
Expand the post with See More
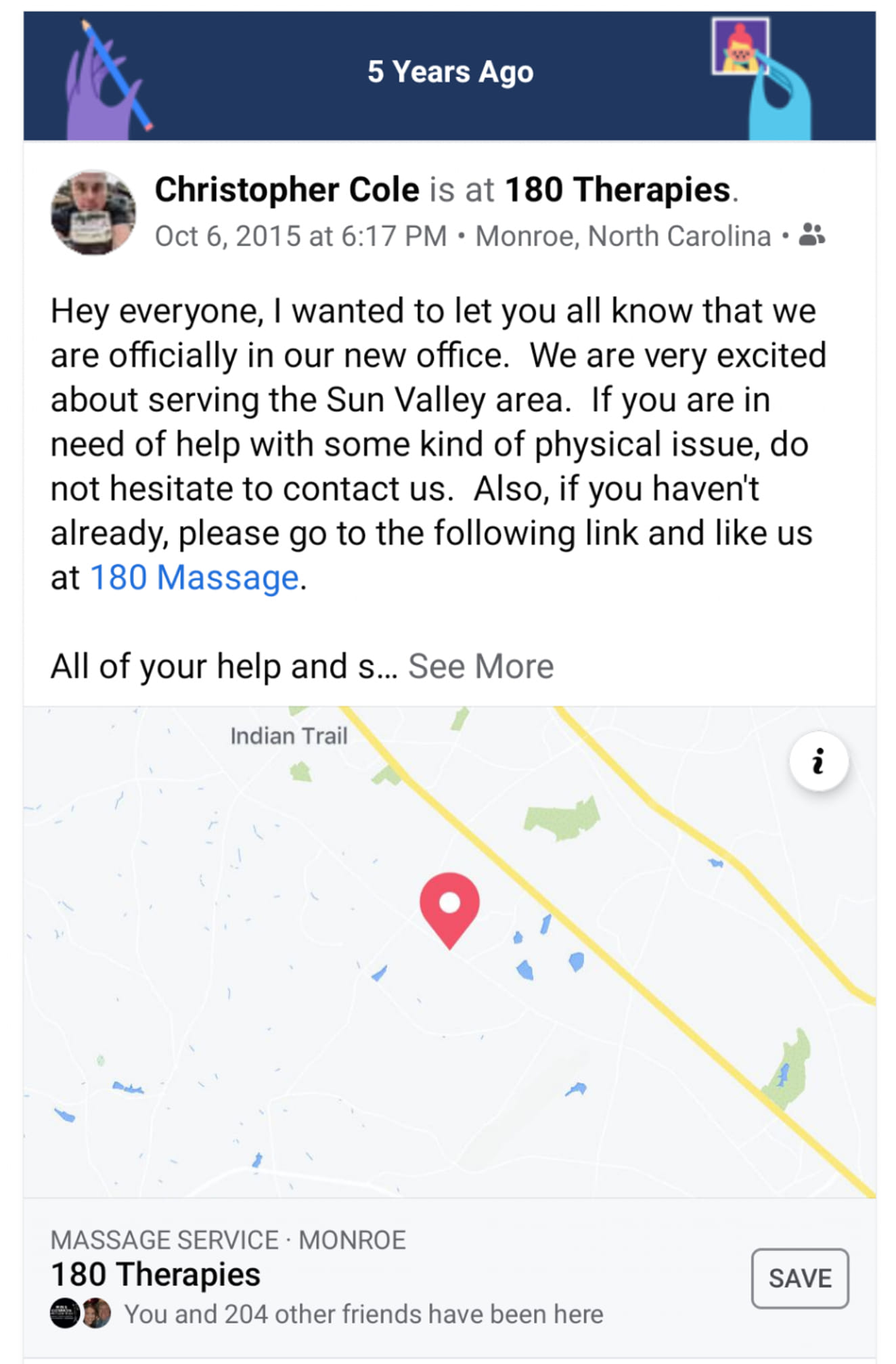tap(480, 667)
